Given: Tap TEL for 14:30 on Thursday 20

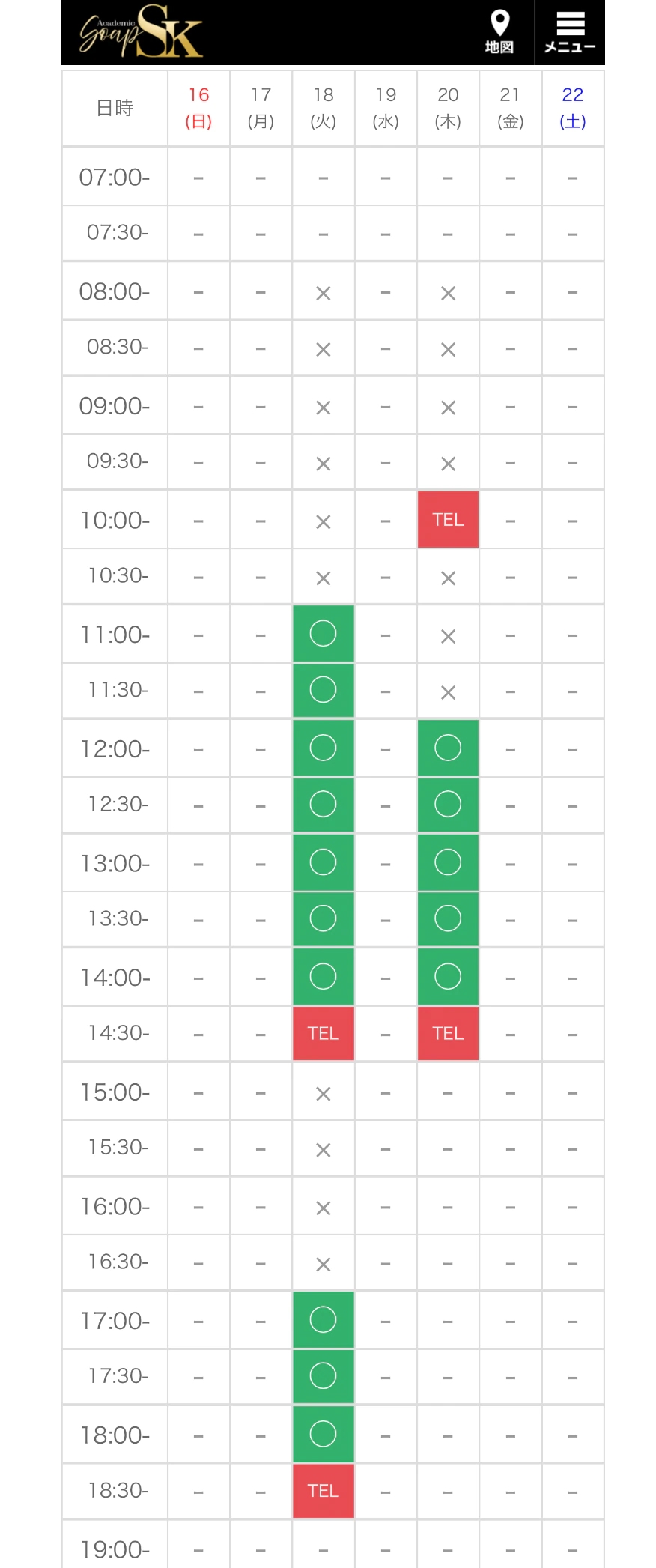Looking at the screenshot, I should click(448, 1033).
